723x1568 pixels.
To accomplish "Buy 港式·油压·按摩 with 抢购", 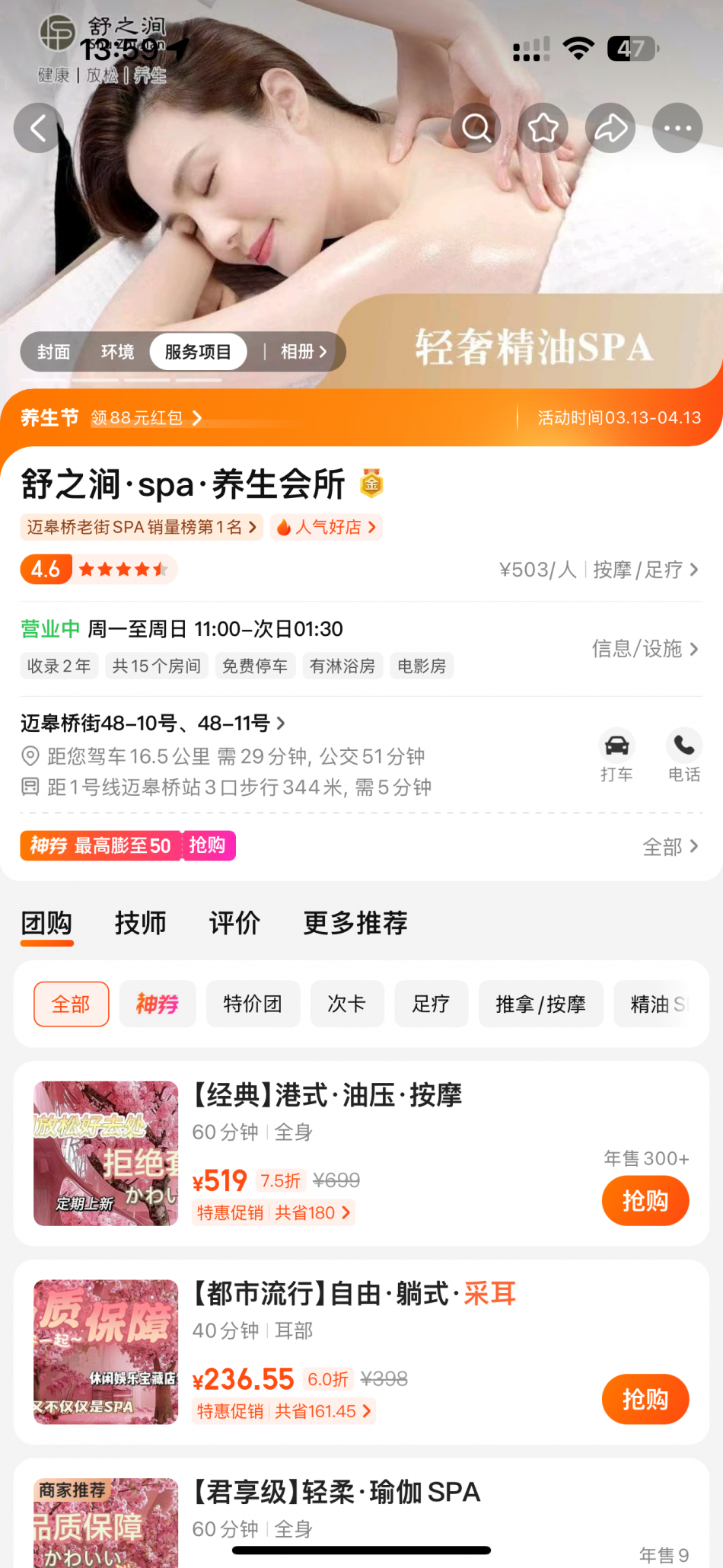I will point(645,1201).
